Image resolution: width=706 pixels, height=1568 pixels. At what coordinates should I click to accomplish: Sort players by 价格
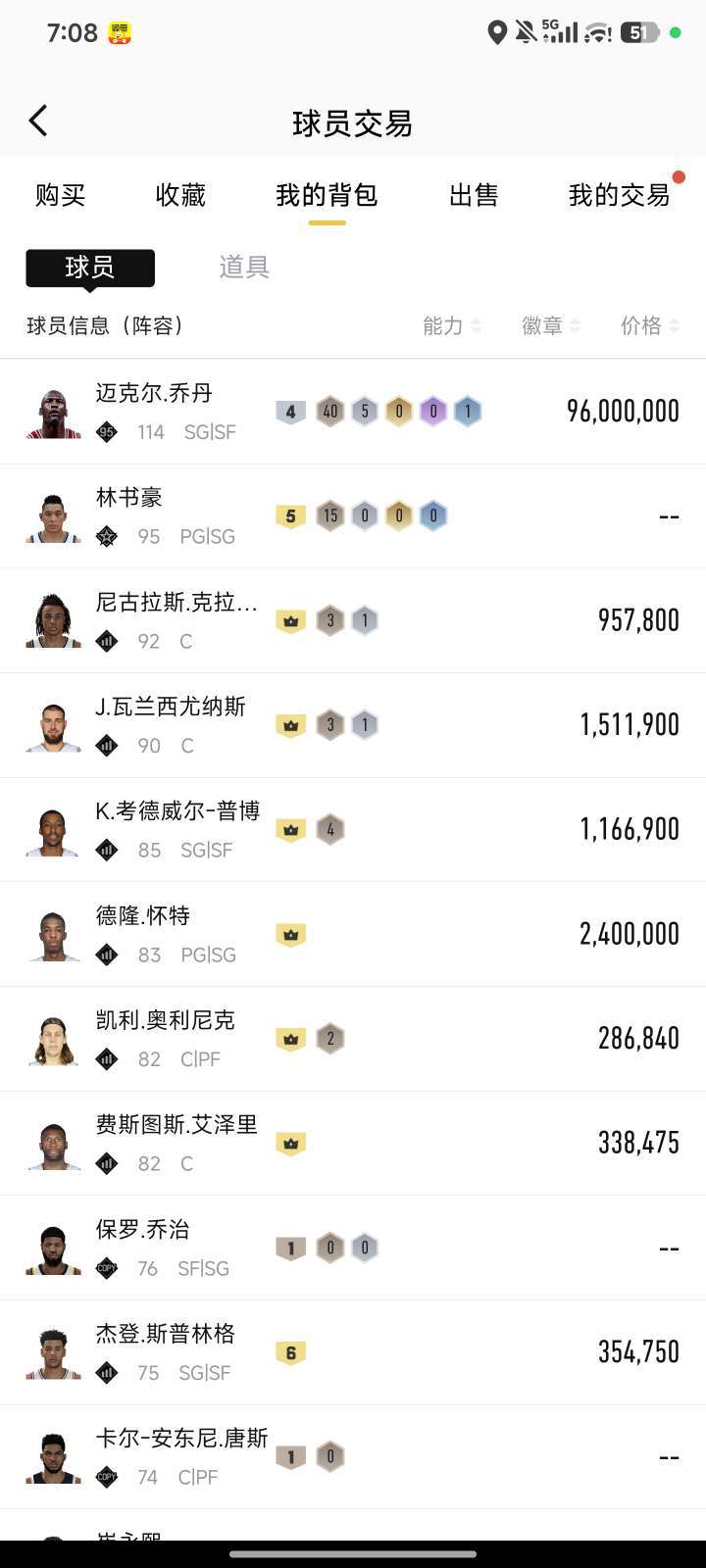pos(649,325)
